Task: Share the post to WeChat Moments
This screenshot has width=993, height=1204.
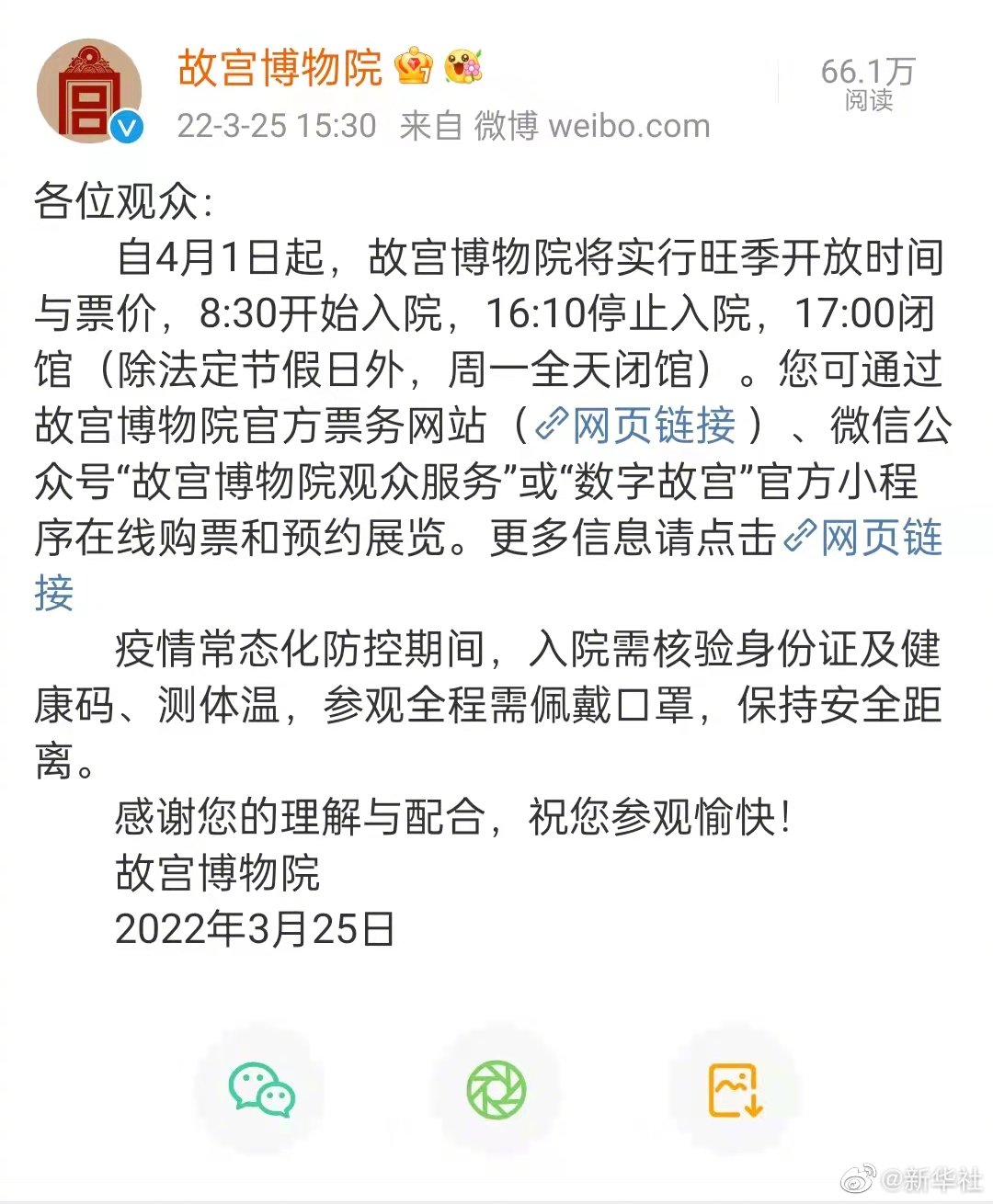Action: click(x=496, y=1090)
